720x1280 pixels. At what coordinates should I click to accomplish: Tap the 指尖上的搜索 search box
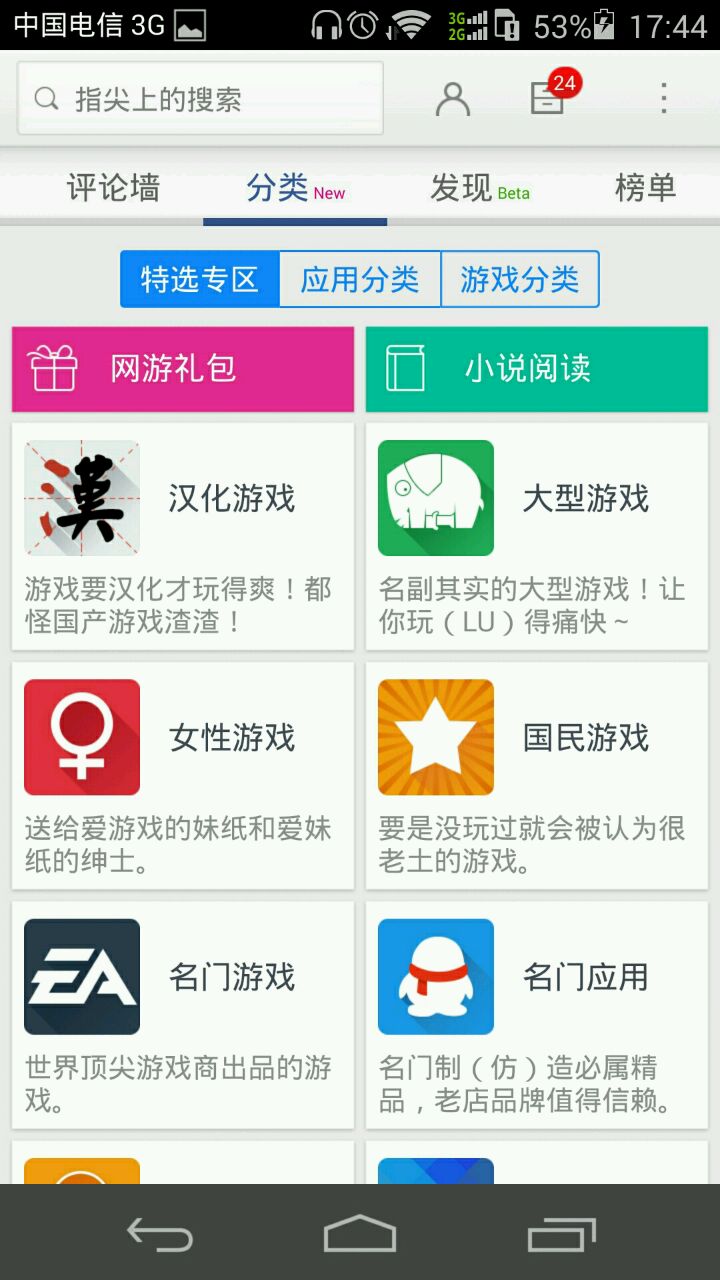pos(200,98)
